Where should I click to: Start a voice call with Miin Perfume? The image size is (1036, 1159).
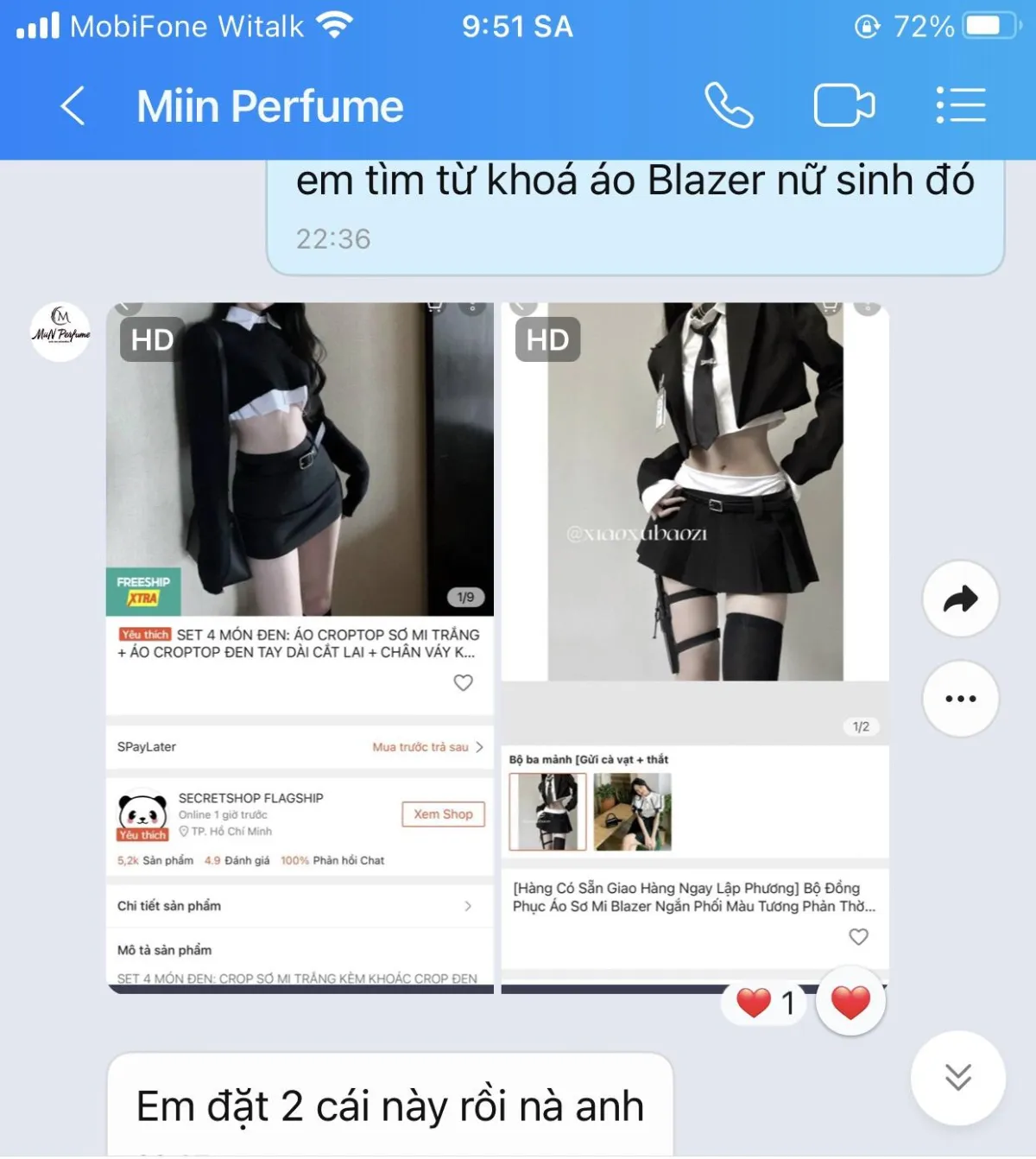coord(729,106)
